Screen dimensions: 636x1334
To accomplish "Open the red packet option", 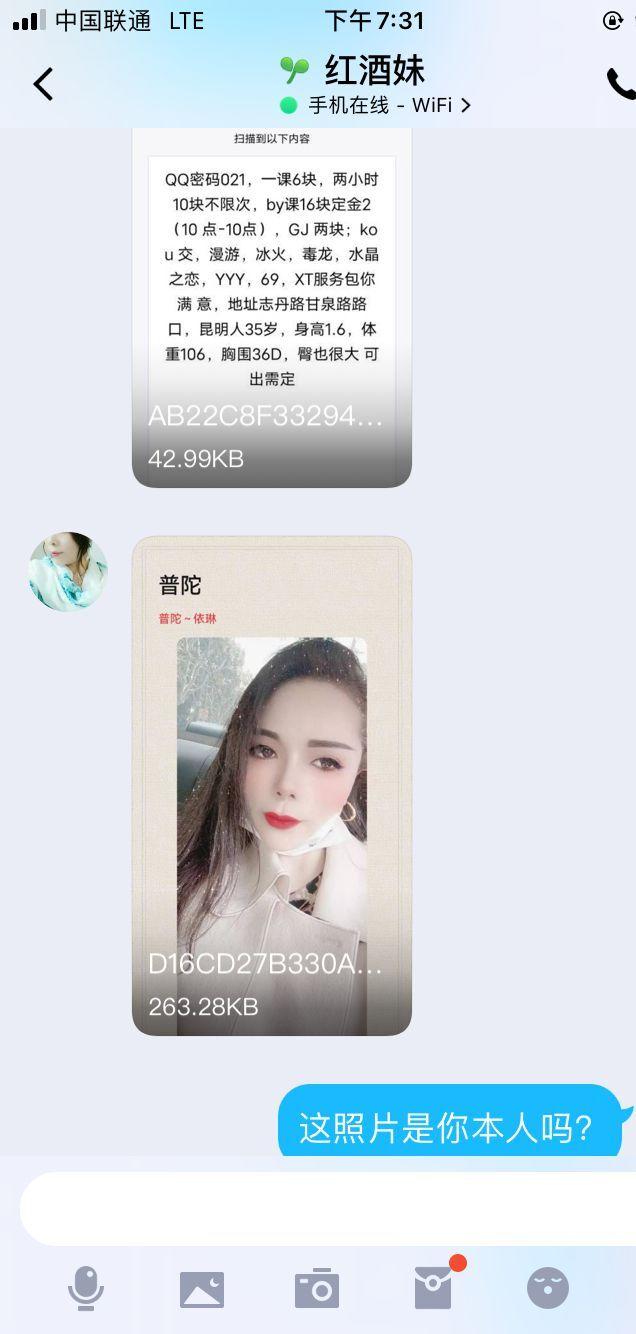I will tap(433, 1288).
